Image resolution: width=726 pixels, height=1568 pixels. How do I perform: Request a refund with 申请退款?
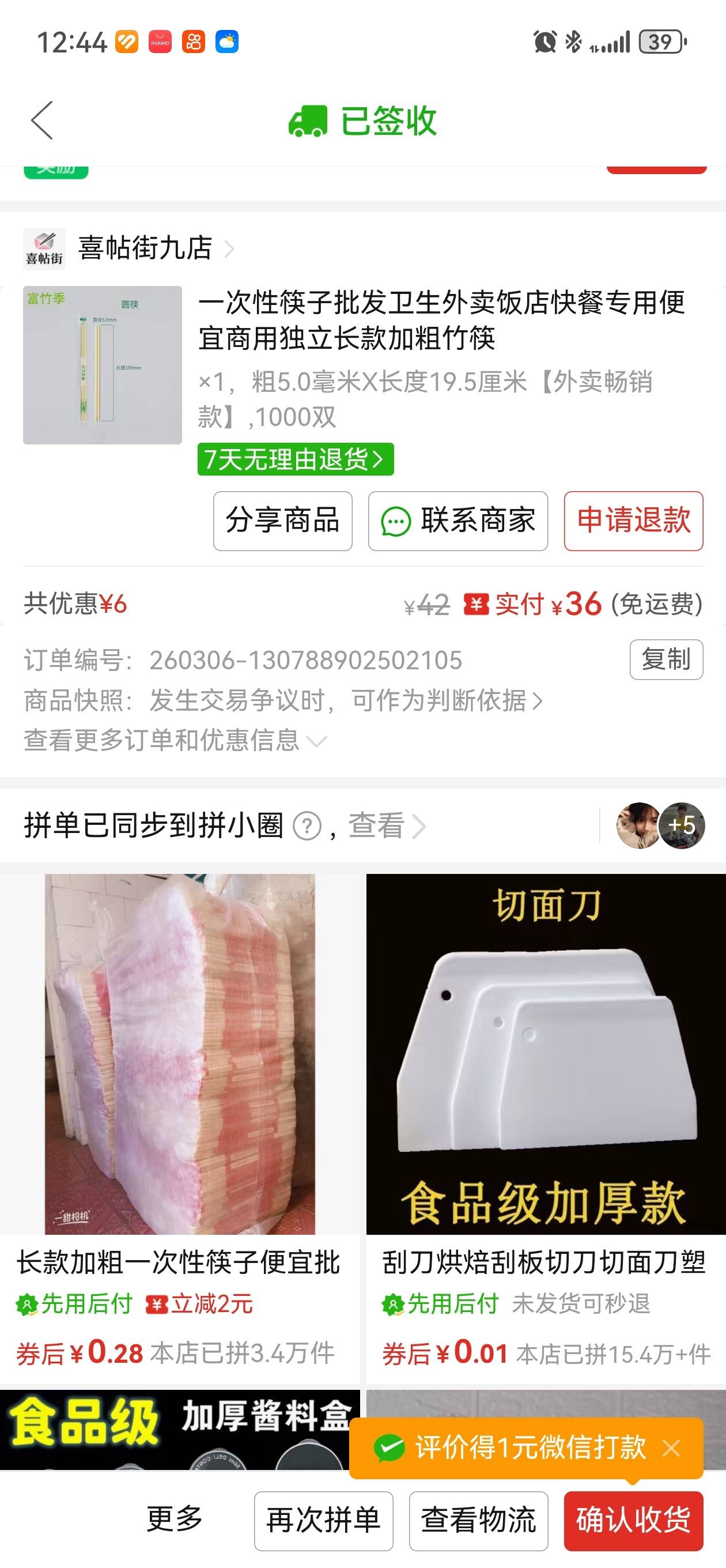[633, 521]
